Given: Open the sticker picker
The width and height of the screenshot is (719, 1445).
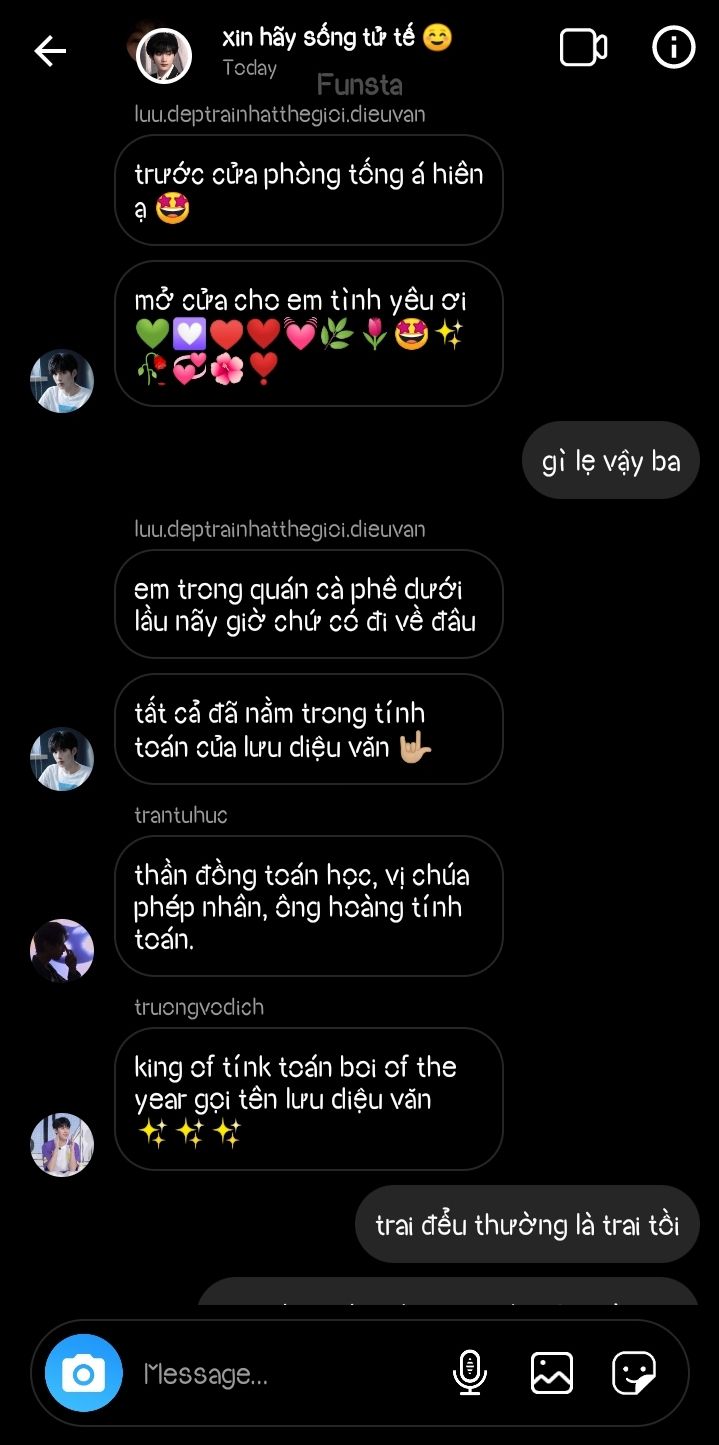Looking at the screenshot, I should pyautogui.click(x=634, y=1373).
